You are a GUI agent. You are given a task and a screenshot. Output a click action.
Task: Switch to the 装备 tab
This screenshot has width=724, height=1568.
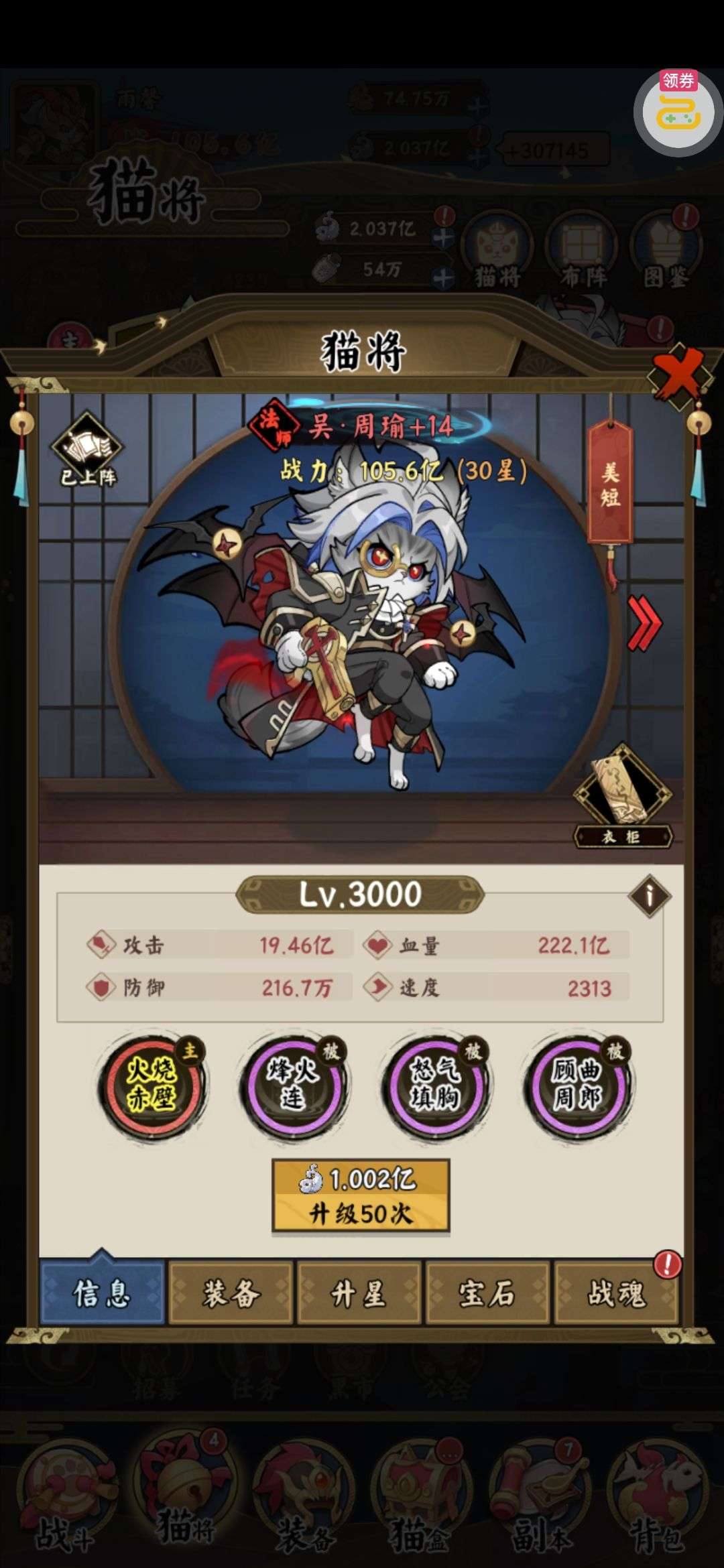(x=231, y=1293)
